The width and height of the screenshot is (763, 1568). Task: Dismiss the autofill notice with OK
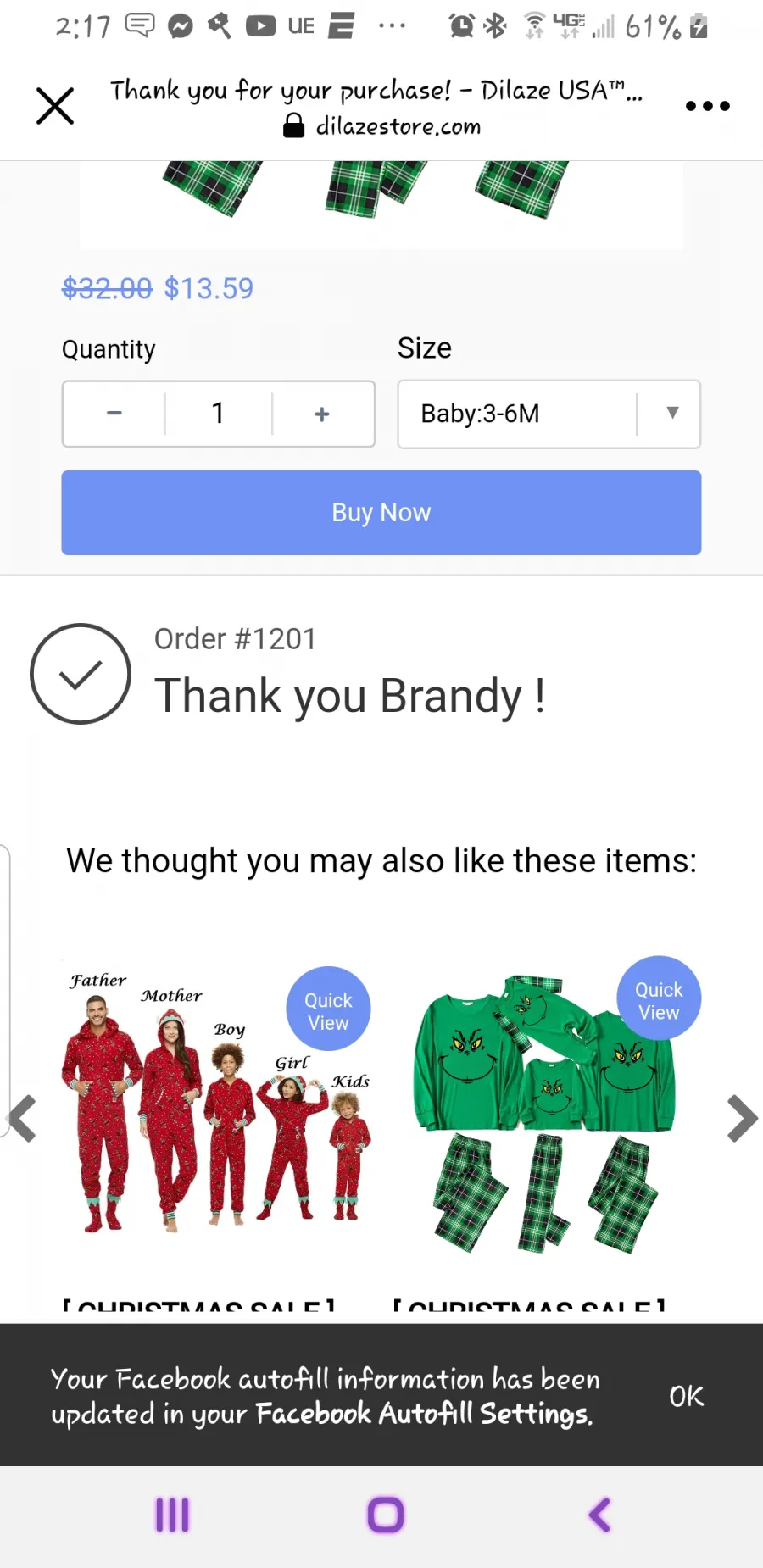tap(686, 1396)
